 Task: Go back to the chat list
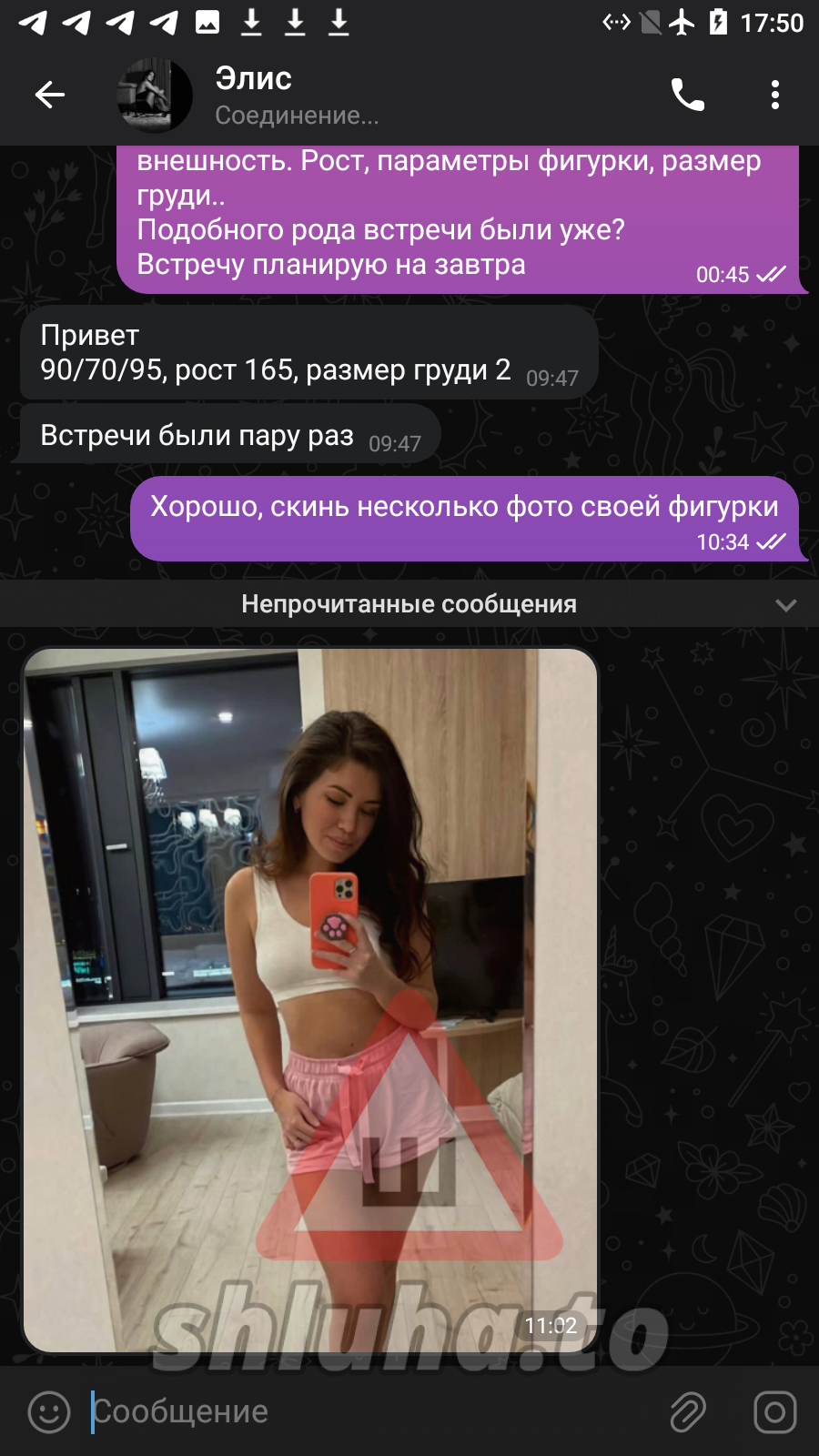coord(49,95)
